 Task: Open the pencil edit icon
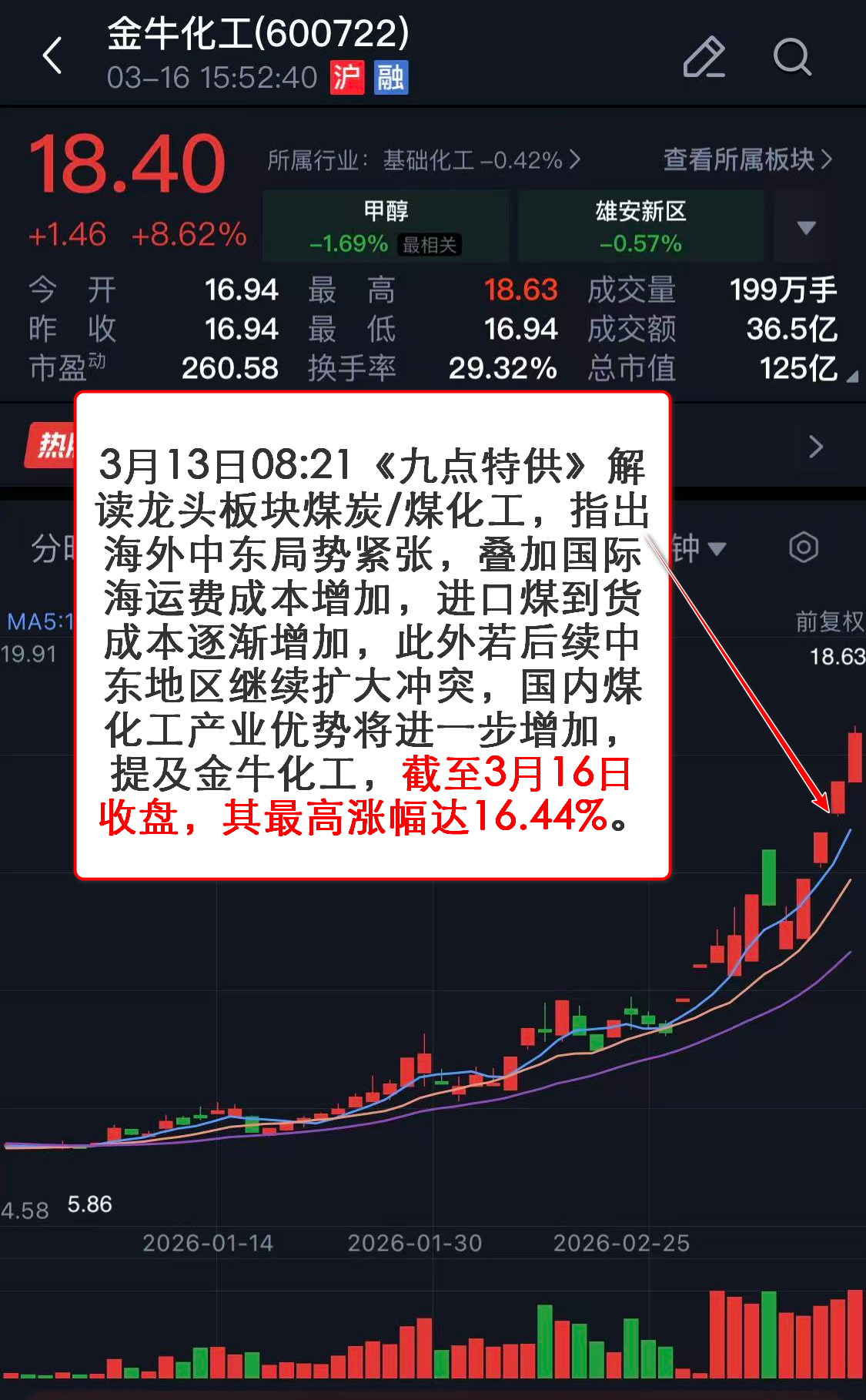pyautogui.click(x=704, y=57)
